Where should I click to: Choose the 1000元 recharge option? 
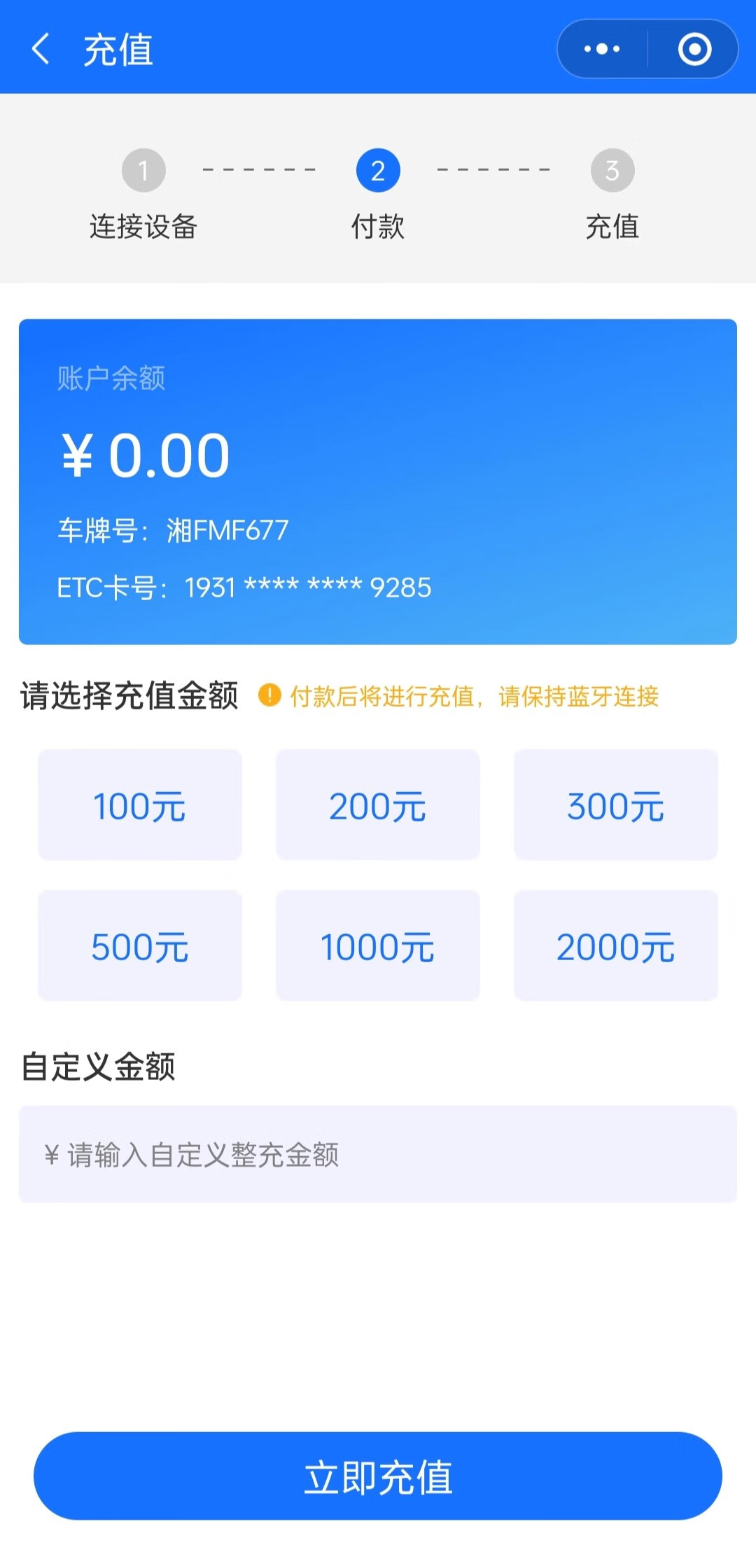[378, 945]
